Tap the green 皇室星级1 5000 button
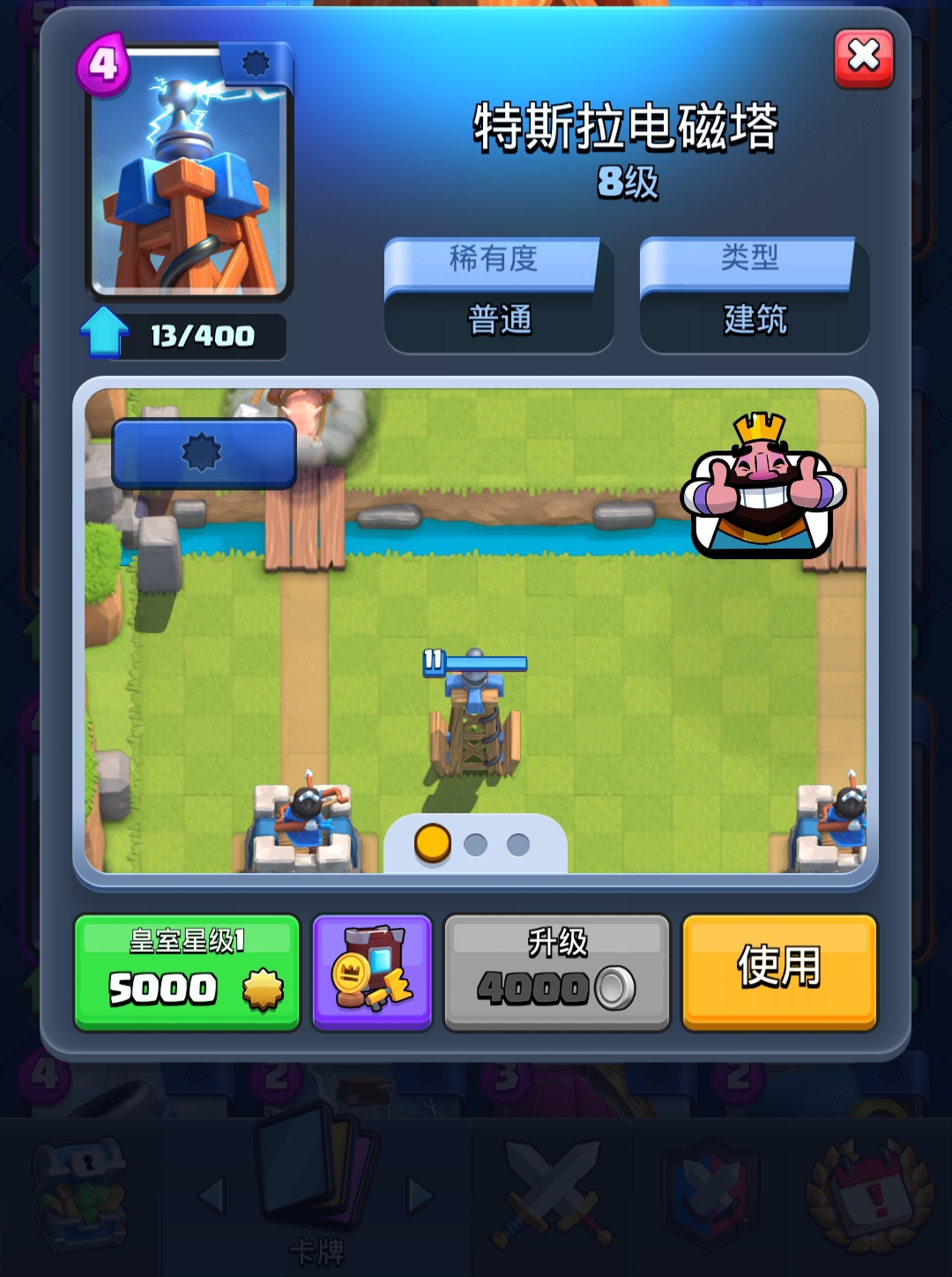Screen dimensions: 952x1277 187,972
